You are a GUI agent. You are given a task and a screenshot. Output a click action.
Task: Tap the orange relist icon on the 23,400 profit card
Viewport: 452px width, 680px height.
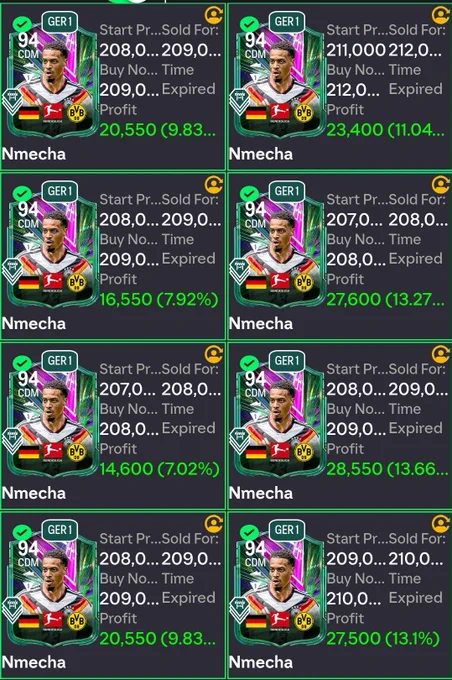(x=440, y=15)
